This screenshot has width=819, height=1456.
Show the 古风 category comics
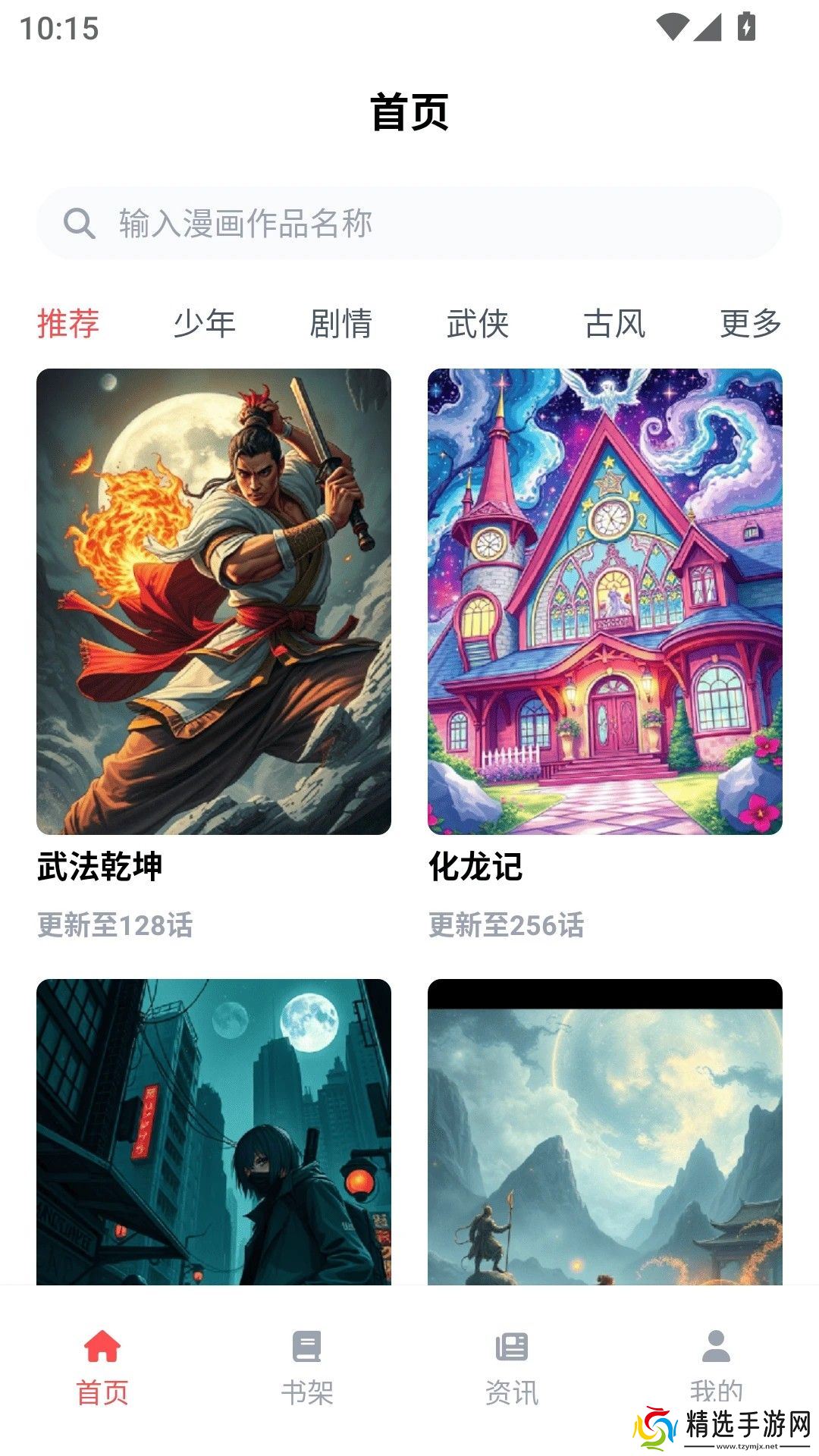click(614, 324)
